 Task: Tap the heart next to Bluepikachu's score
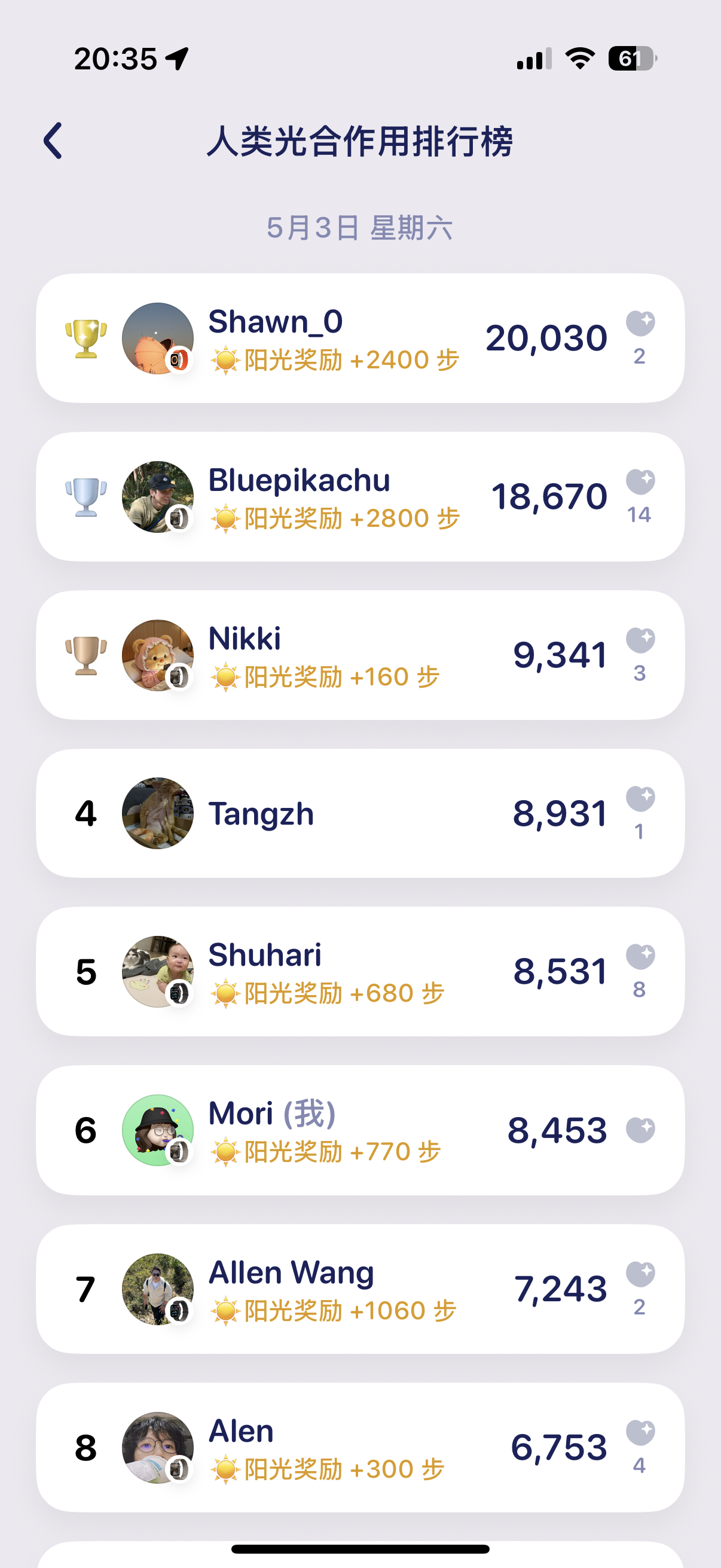point(640,481)
